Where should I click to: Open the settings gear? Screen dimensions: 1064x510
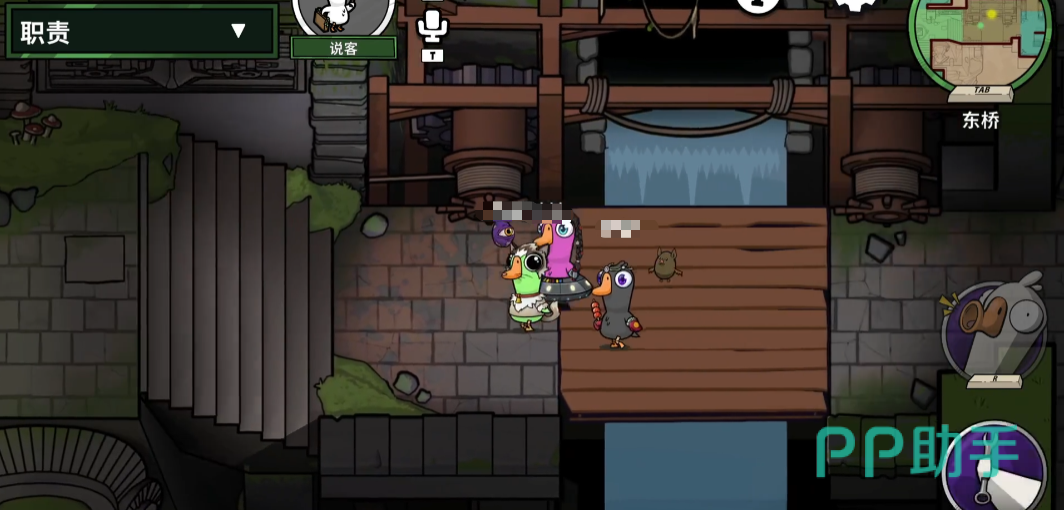pyautogui.click(x=855, y=5)
